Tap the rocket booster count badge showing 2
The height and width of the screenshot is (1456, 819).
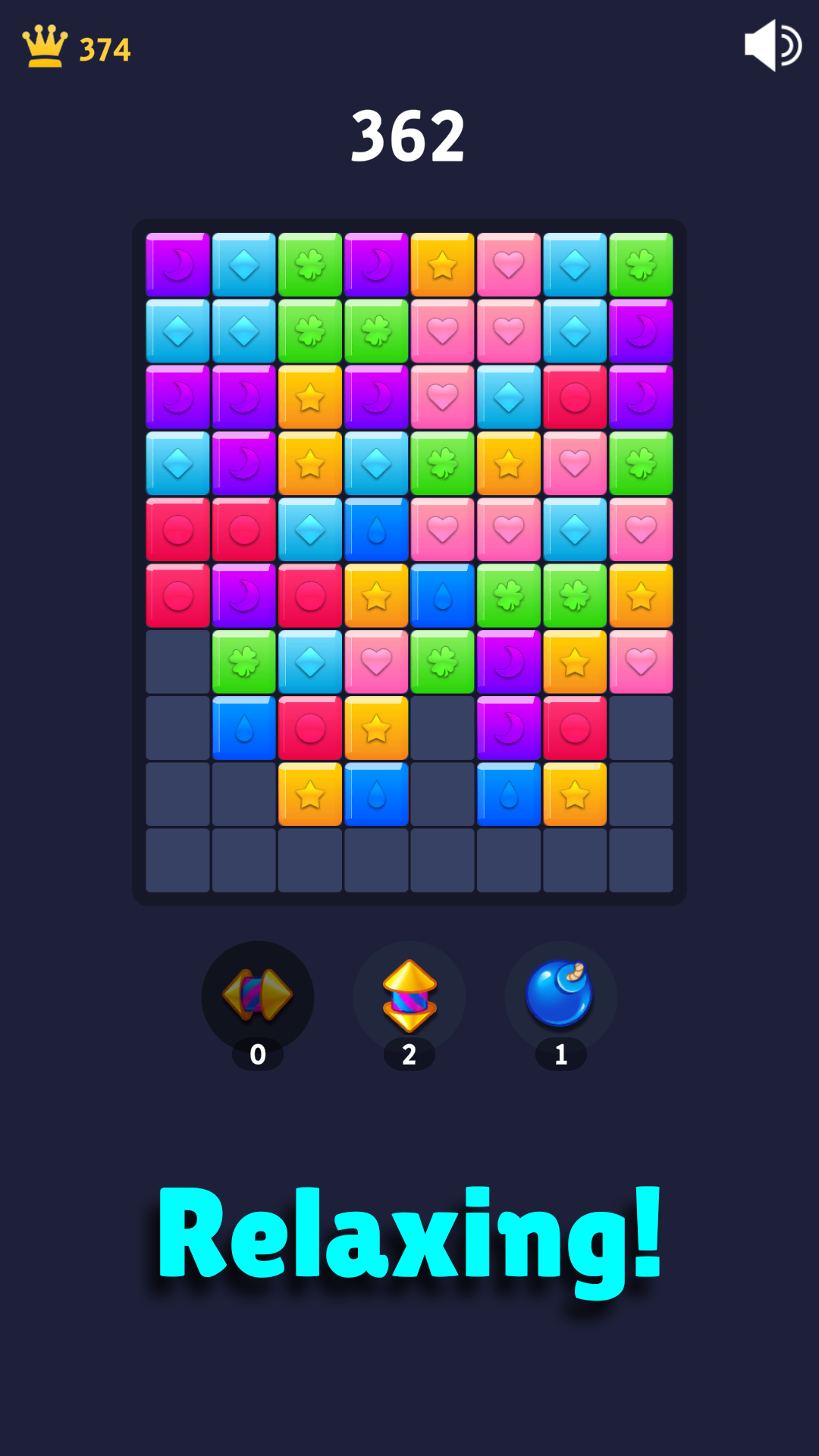(x=409, y=1053)
